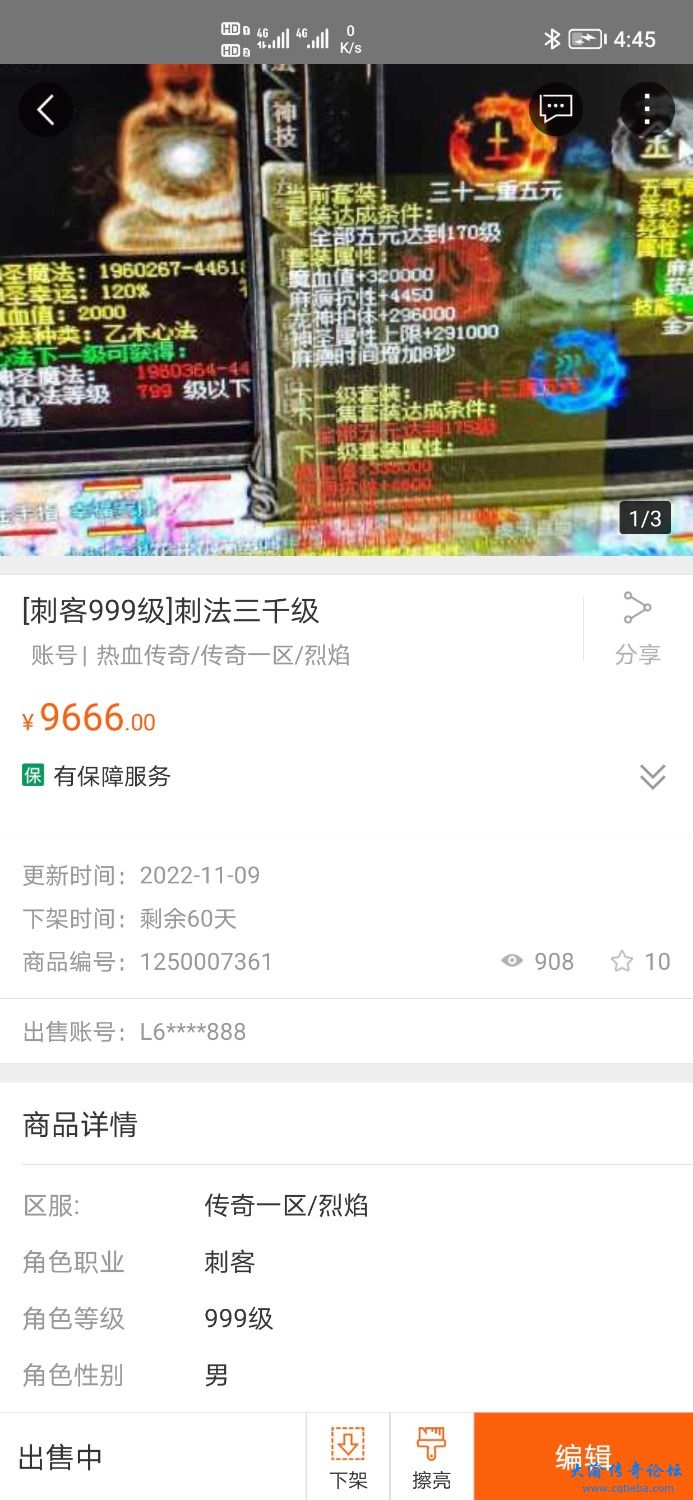Open the three-dot overflow menu
The height and width of the screenshot is (1500, 693).
pos(647,109)
